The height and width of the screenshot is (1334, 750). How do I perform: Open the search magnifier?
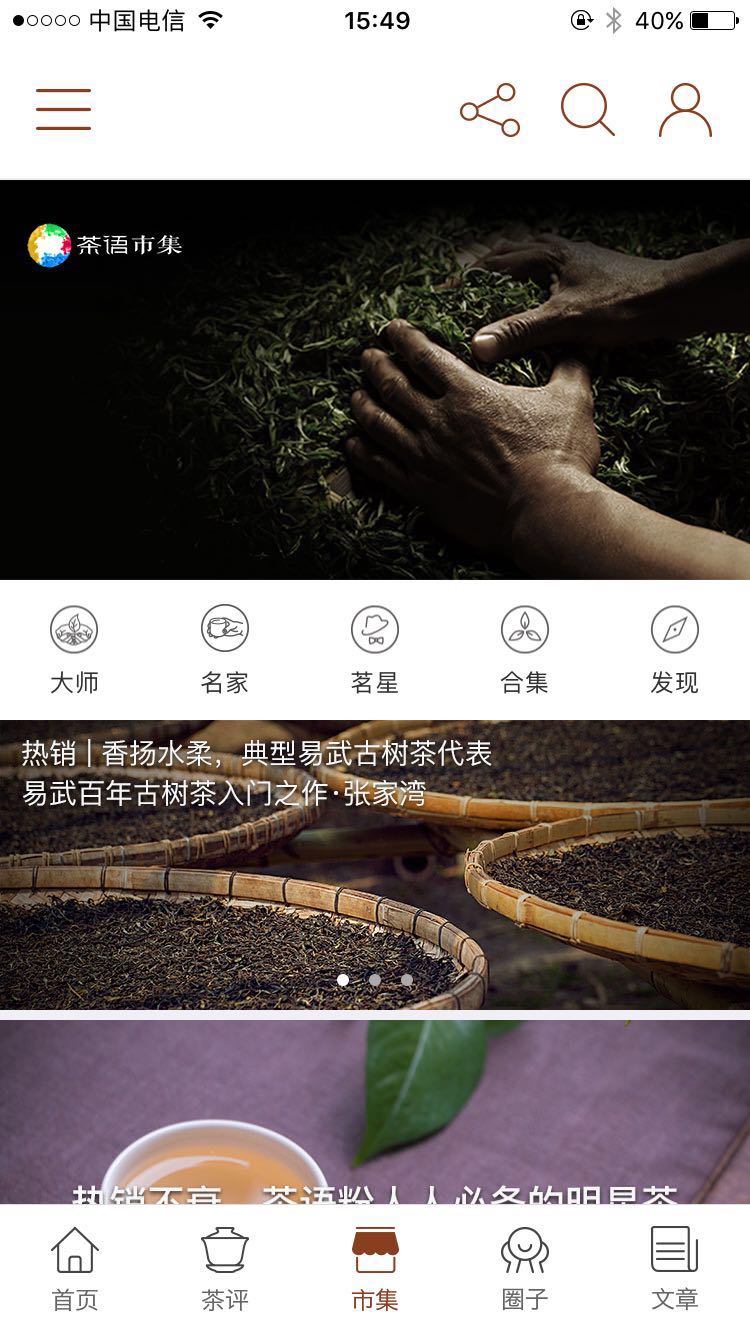pyautogui.click(x=587, y=110)
